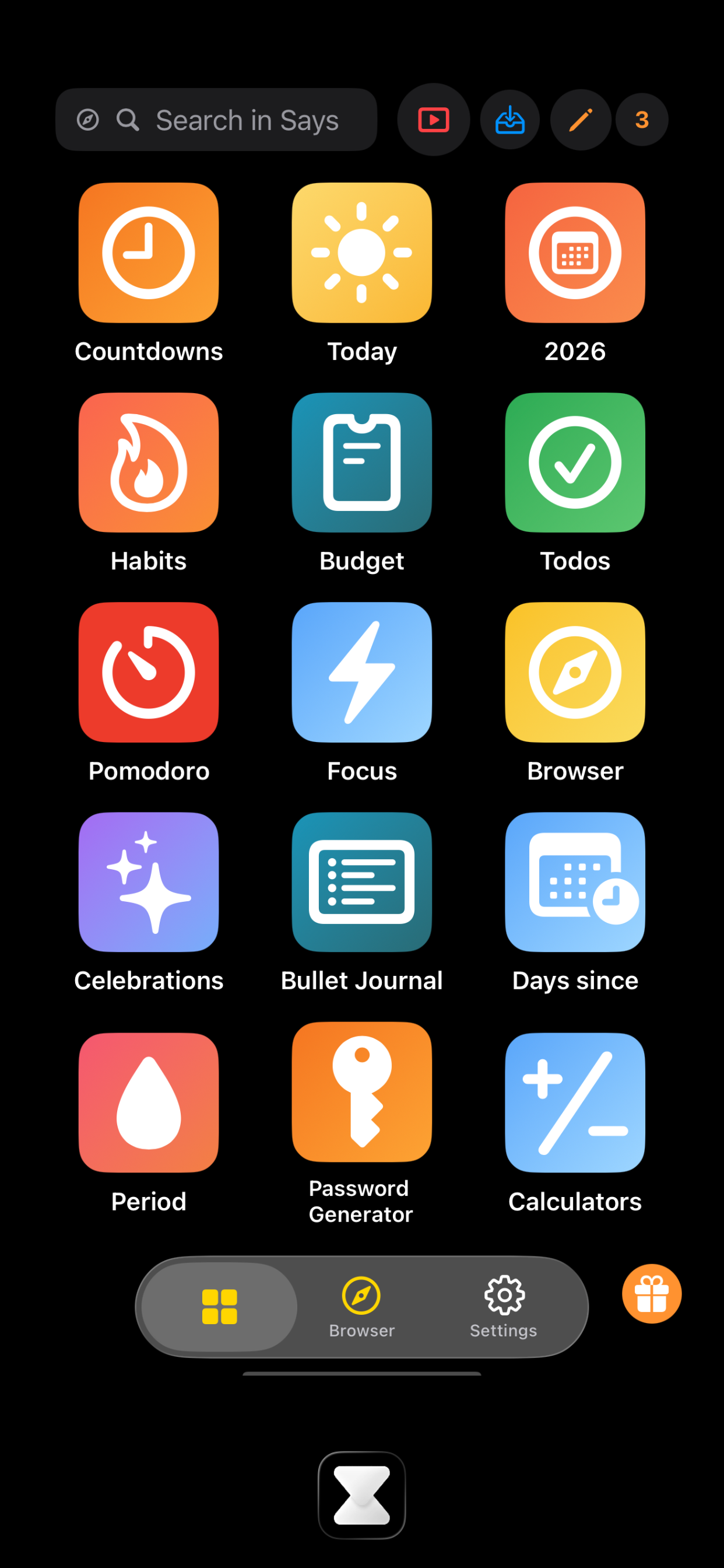The image size is (724, 1568).
Task: Open the Habits flame icon
Action: click(148, 463)
